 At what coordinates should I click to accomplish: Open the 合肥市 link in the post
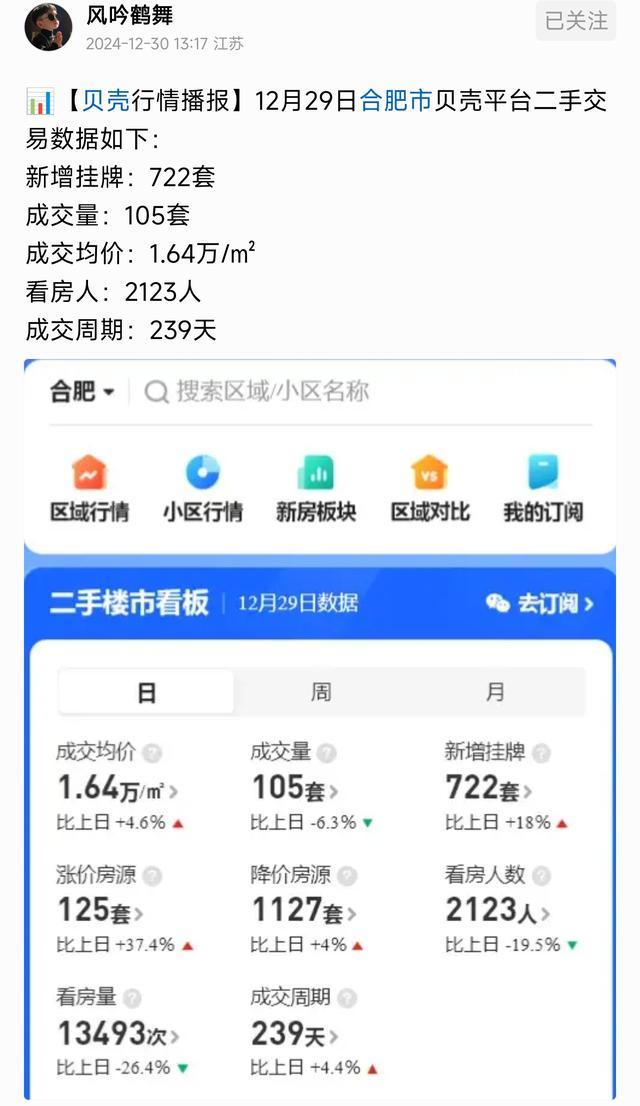tap(396, 101)
